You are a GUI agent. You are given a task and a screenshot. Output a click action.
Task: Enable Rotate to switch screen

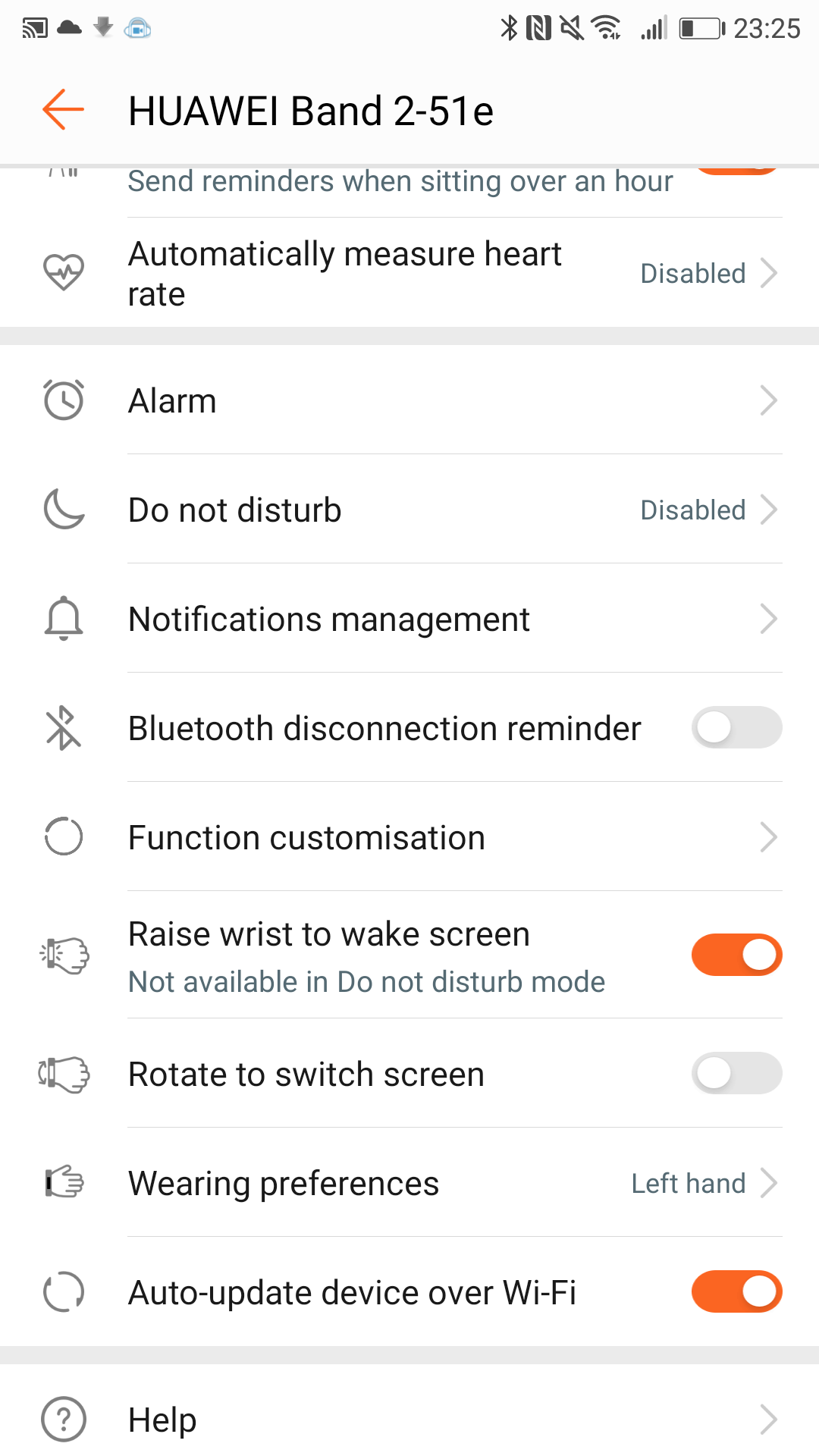coord(736,1073)
